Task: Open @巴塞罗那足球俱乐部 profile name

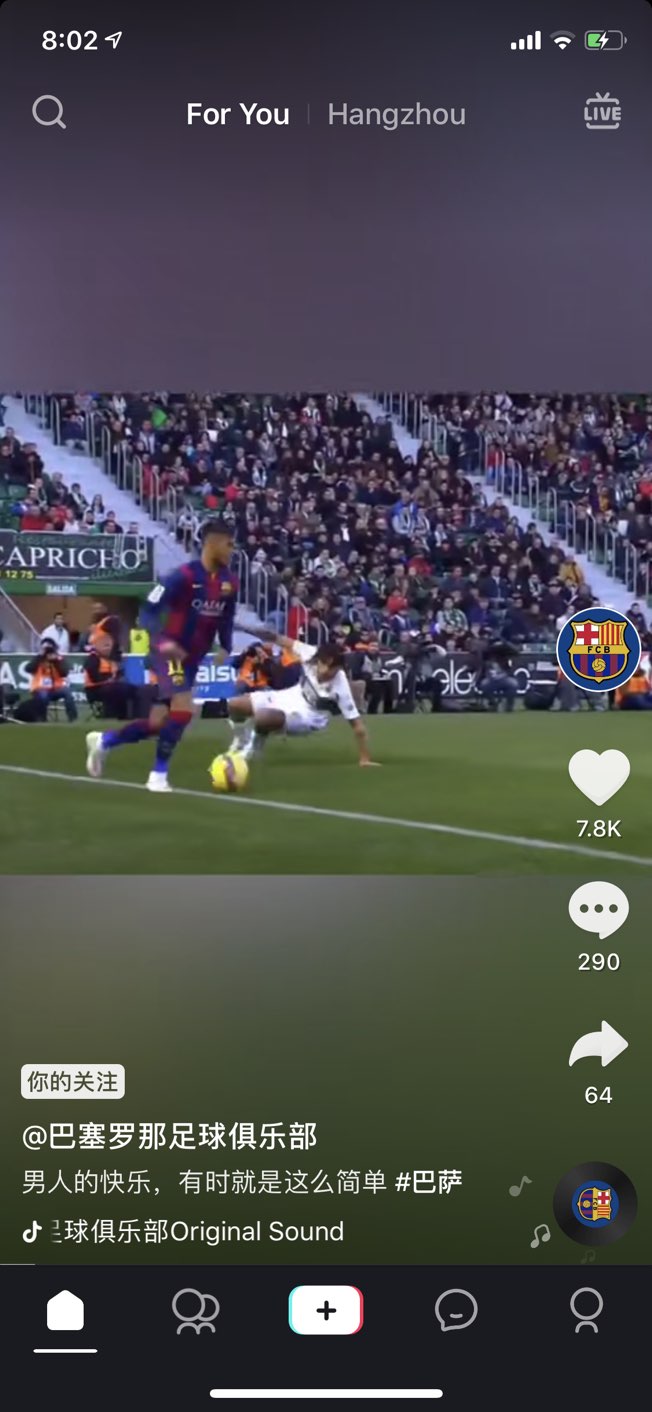Action: click(170, 1136)
